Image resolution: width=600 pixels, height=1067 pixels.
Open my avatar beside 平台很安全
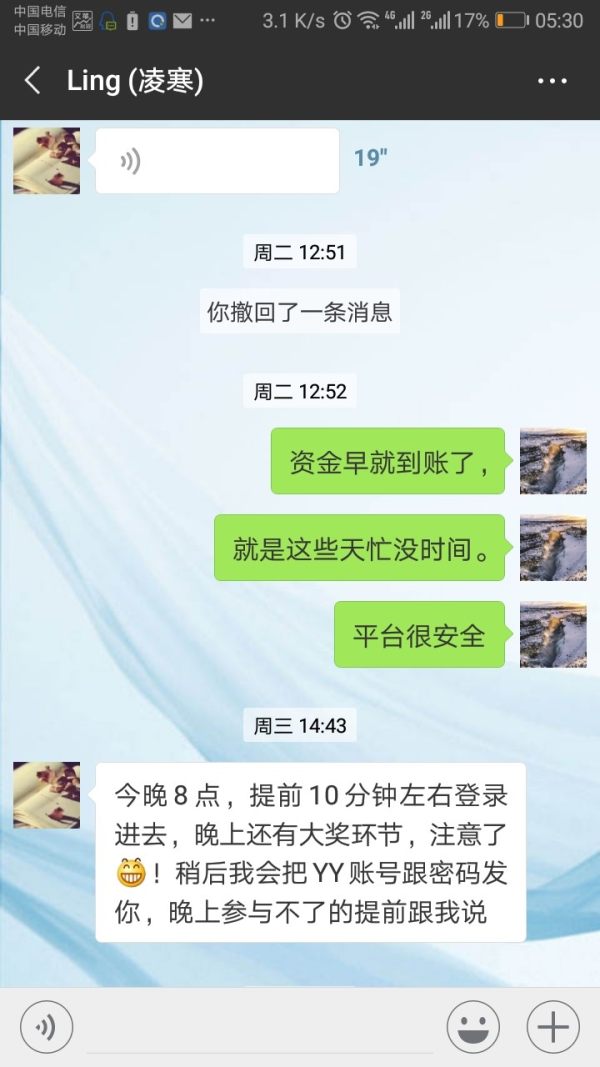pyautogui.click(x=553, y=635)
